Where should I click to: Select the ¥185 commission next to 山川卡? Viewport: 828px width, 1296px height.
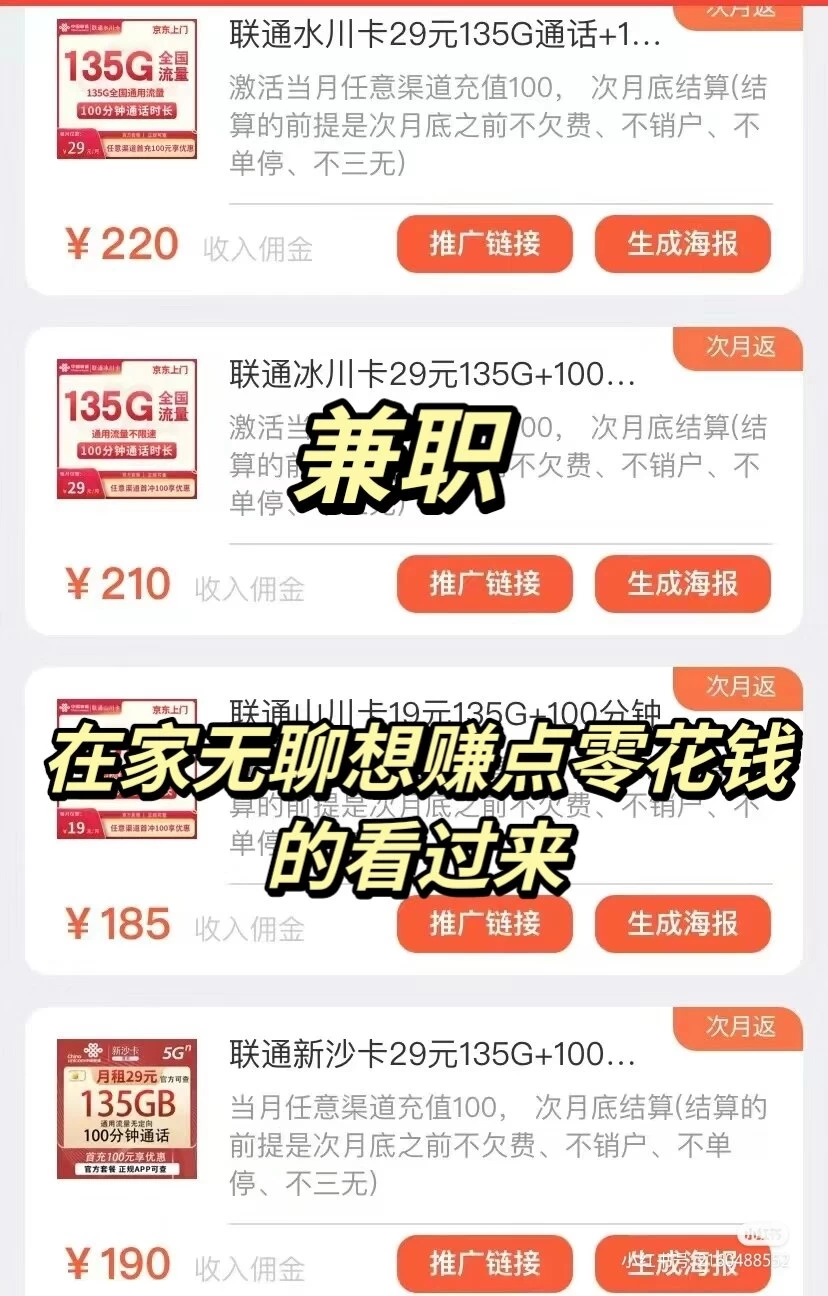[122, 923]
